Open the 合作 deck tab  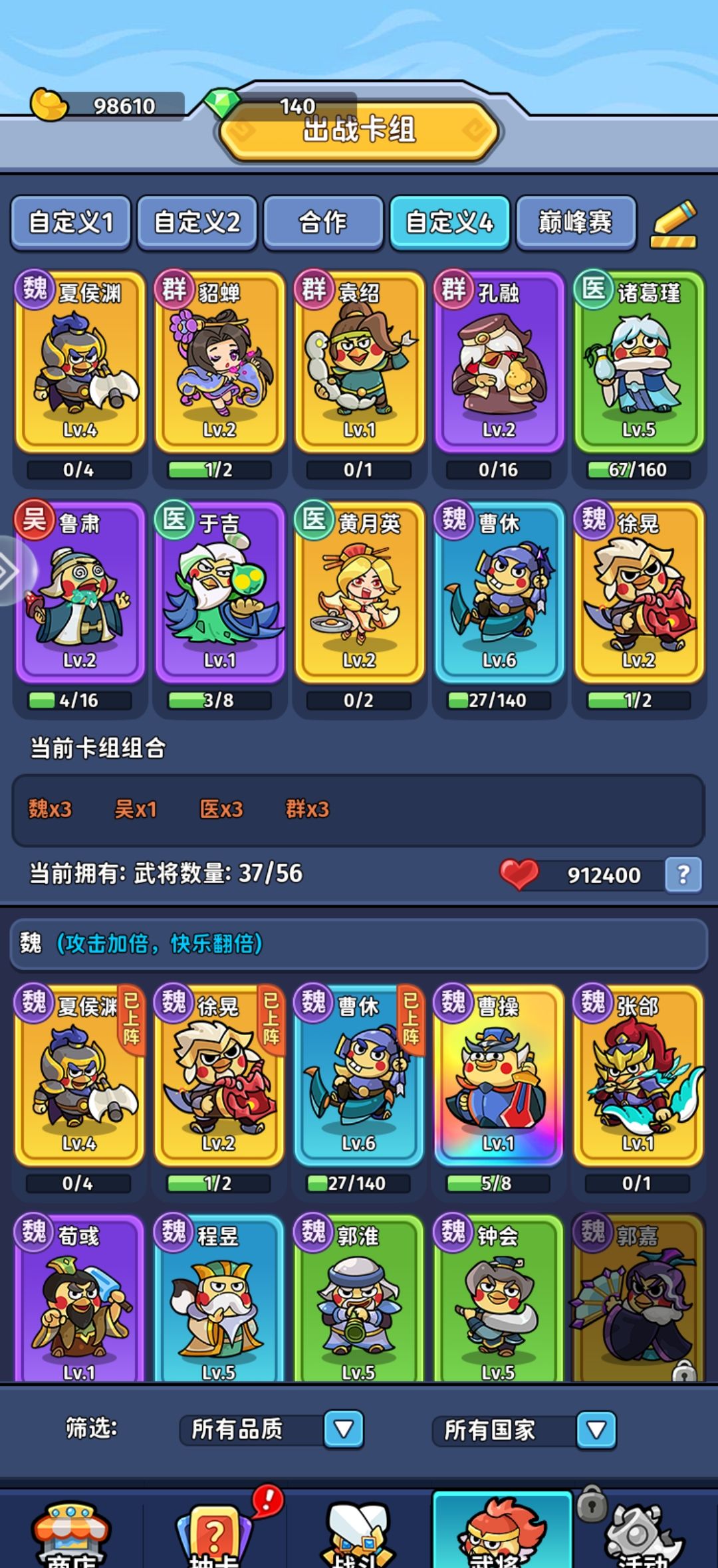coord(323,222)
